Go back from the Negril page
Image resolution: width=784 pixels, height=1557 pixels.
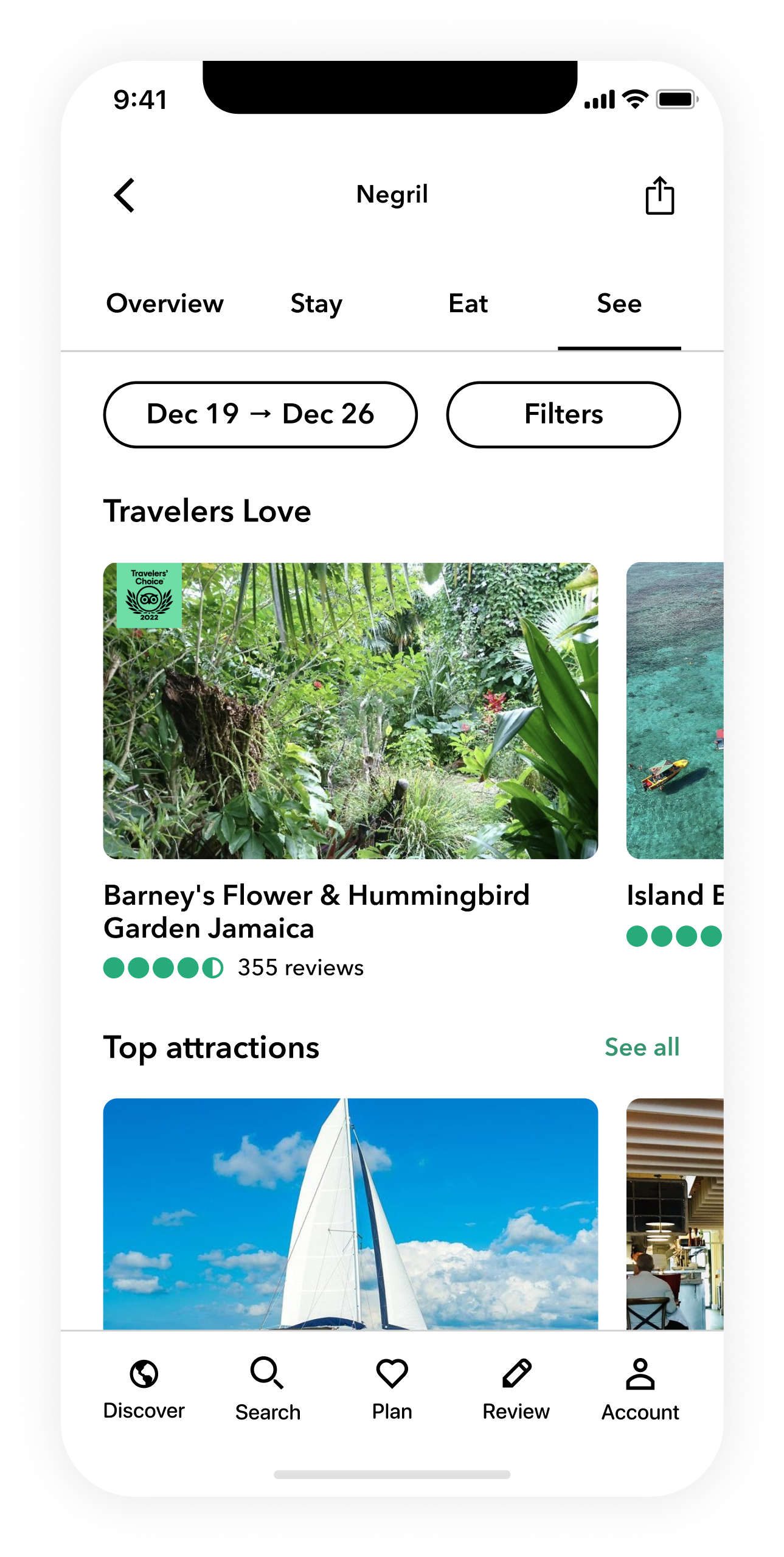[x=125, y=195]
